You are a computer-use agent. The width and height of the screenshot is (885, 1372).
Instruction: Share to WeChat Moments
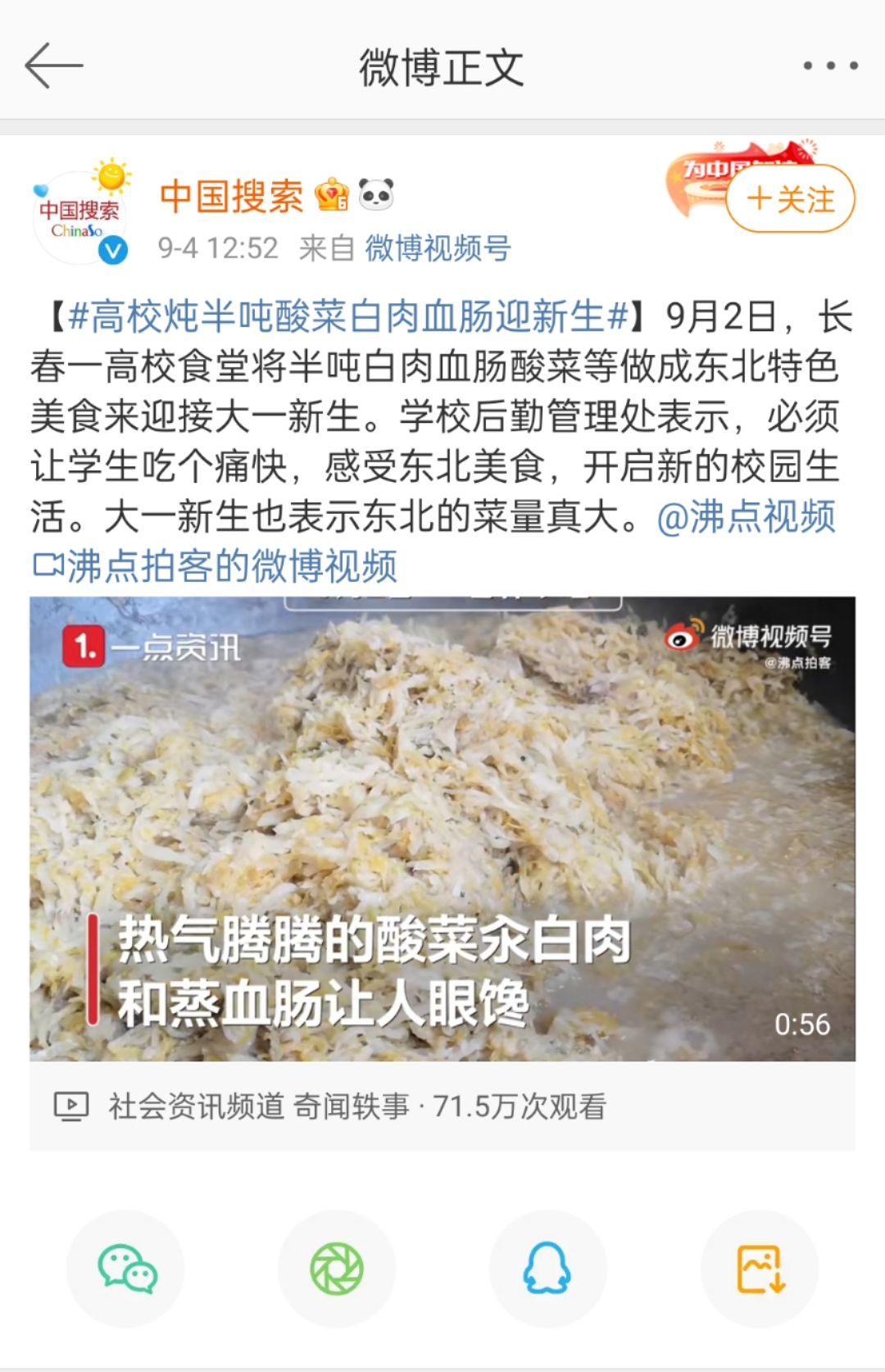(337, 1268)
